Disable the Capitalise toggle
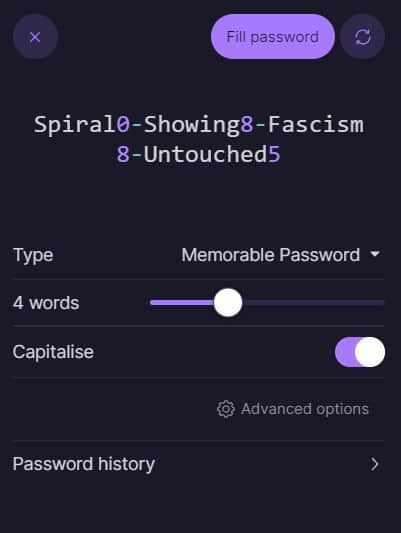401x533 pixels. pos(360,352)
